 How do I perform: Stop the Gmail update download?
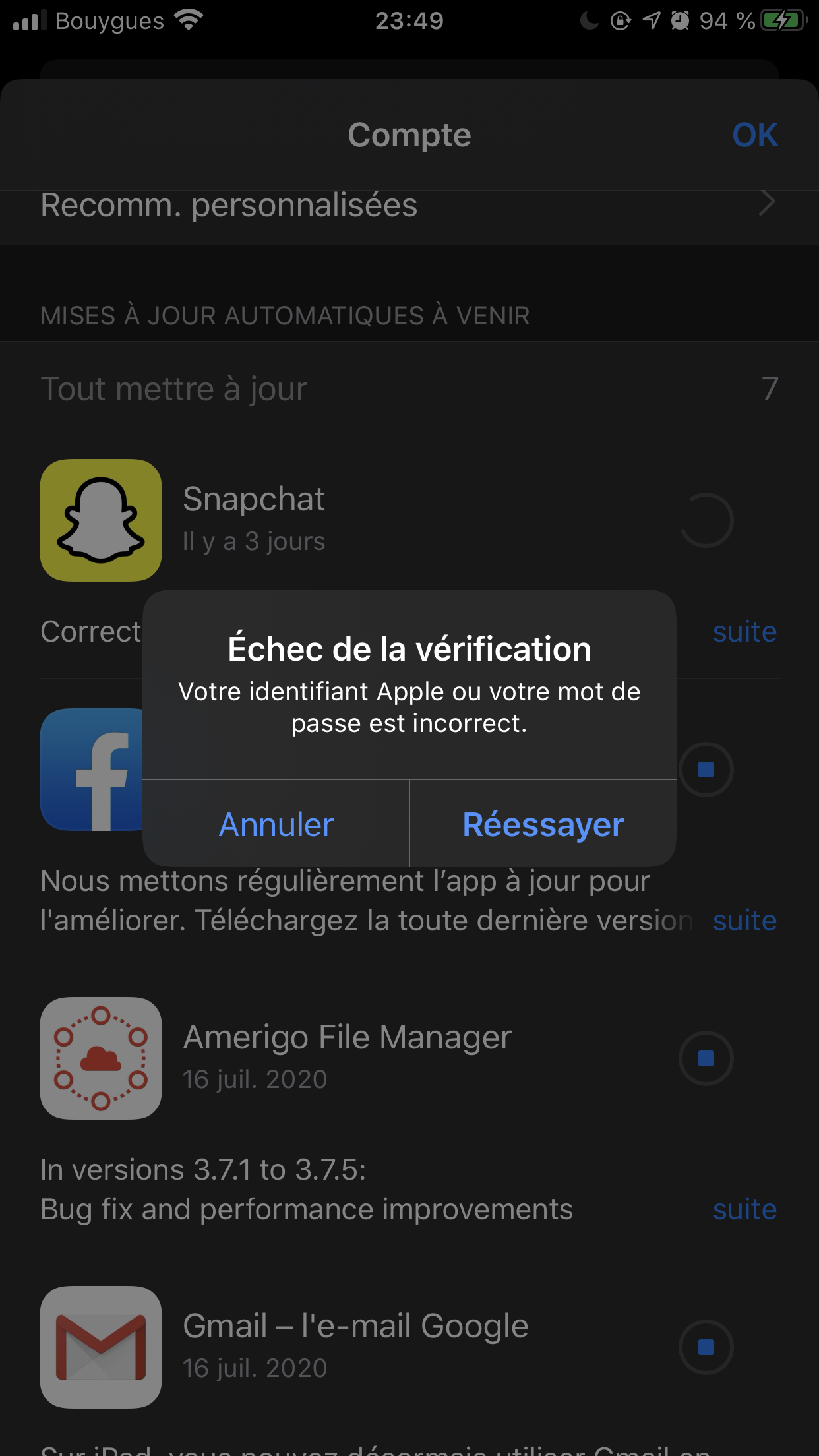point(706,1347)
